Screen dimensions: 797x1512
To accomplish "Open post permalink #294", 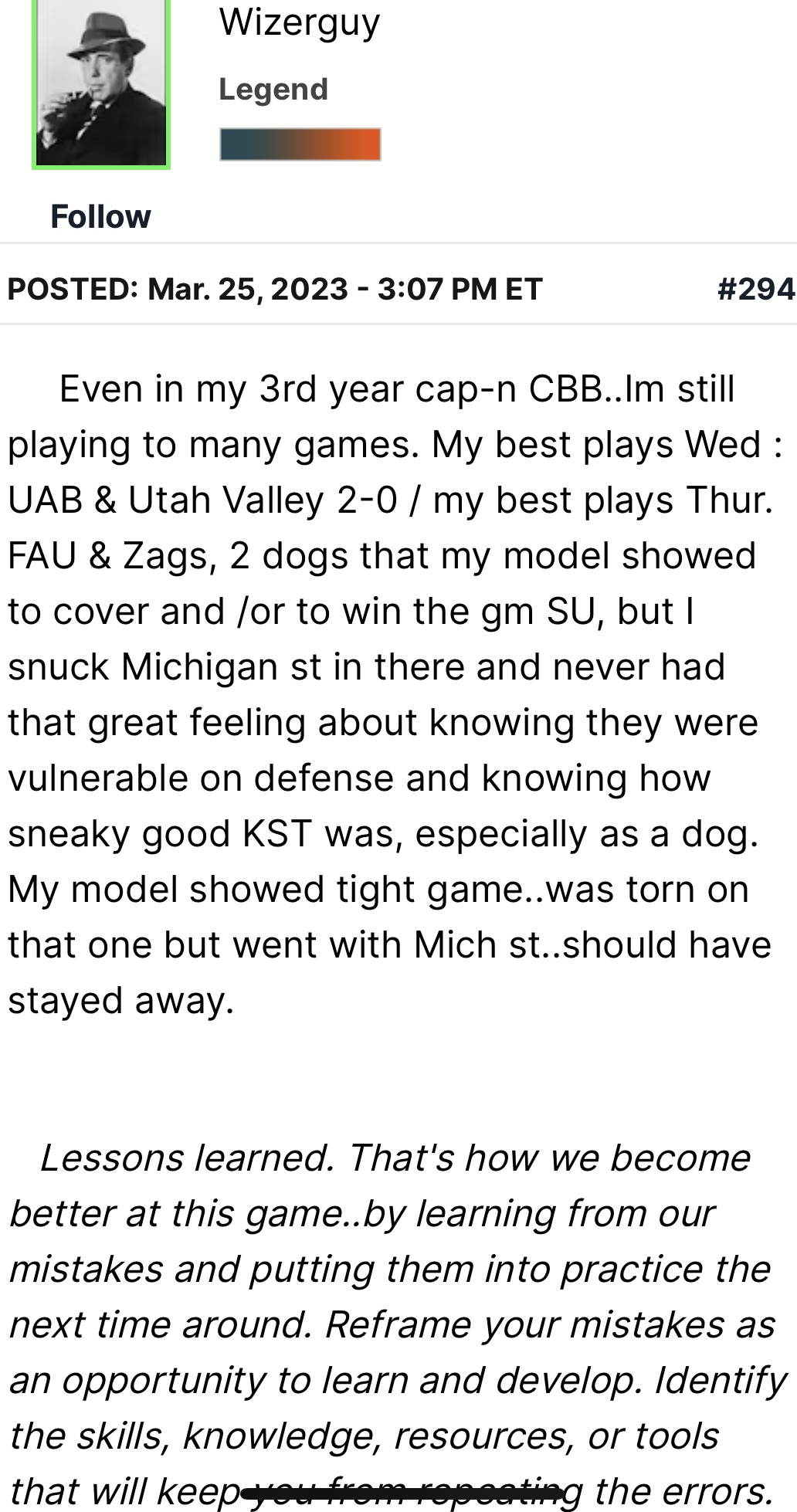I will coord(755,289).
